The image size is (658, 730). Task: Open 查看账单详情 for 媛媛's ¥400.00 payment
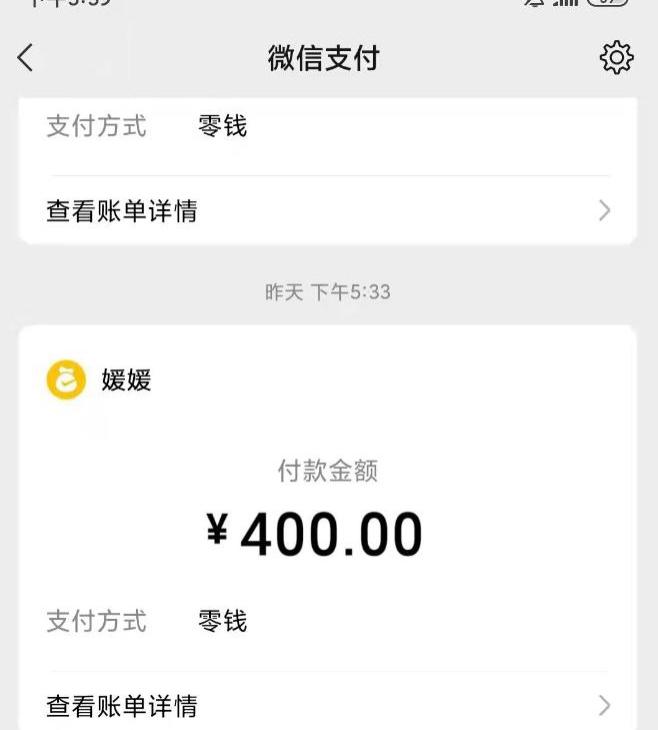[327, 706]
